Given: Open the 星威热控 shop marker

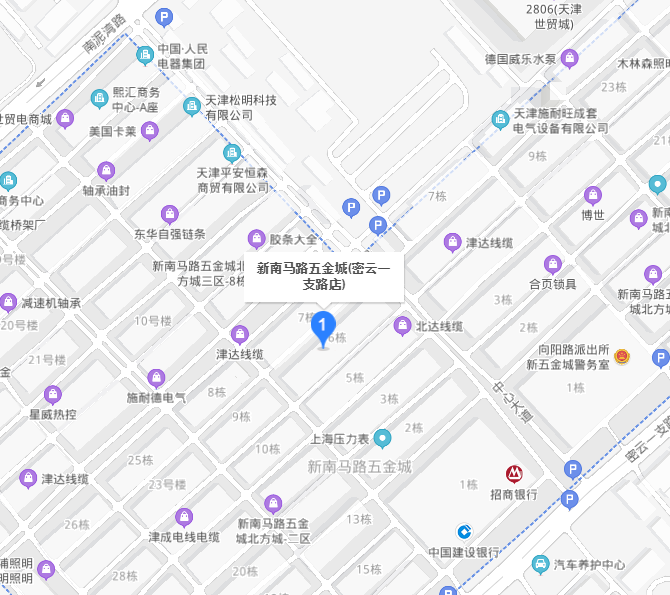Looking at the screenshot, I should 52,395.
